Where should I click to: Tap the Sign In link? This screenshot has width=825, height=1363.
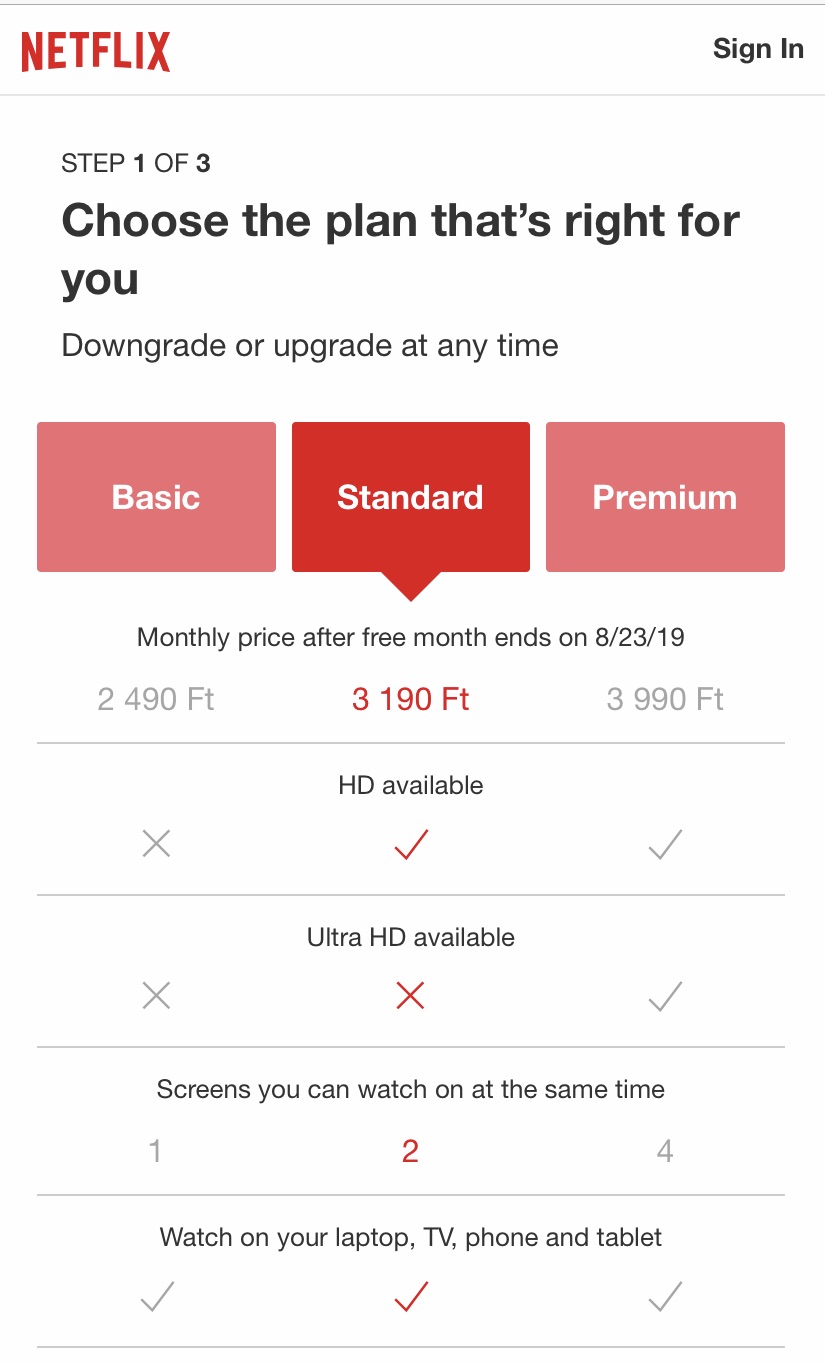click(757, 49)
